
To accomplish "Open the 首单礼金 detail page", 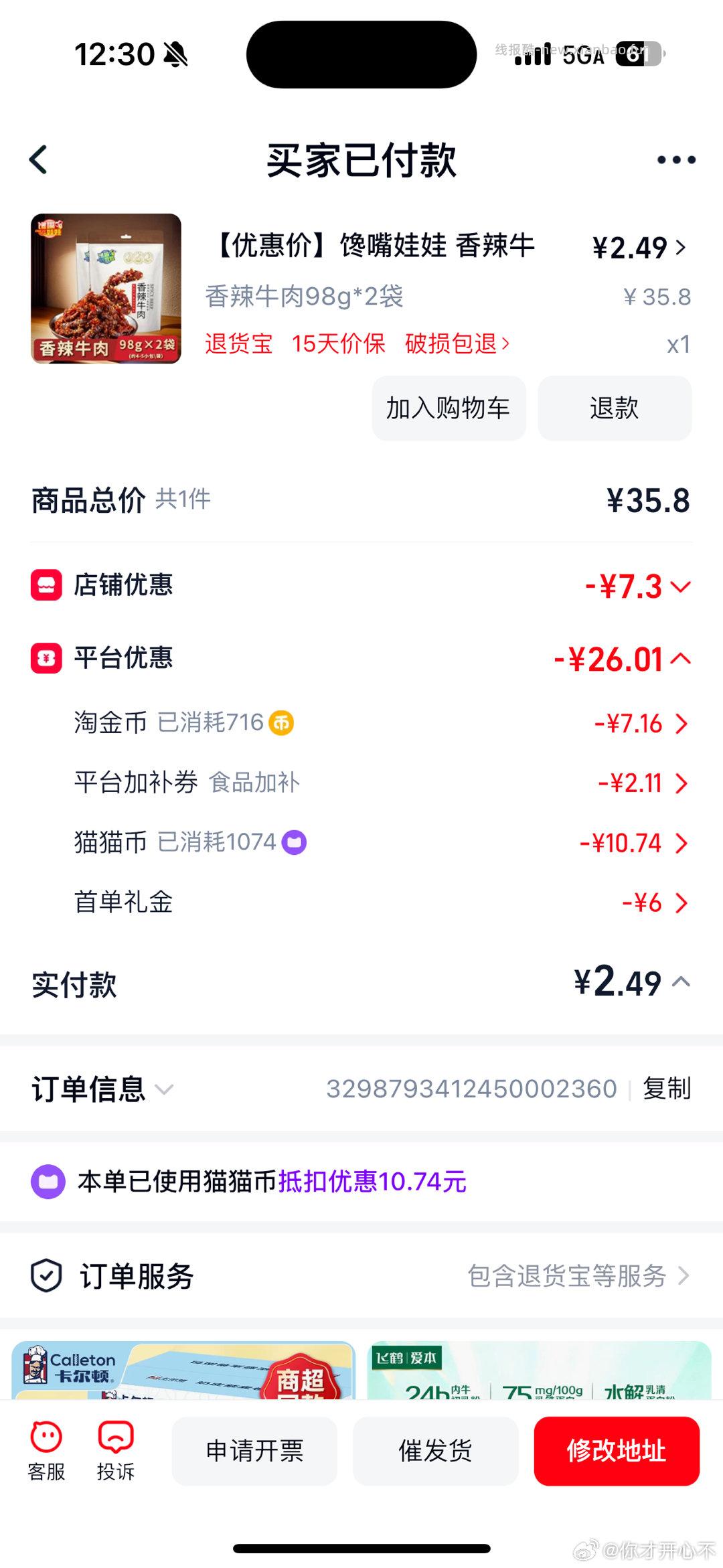I will click(x=679, y=903).
